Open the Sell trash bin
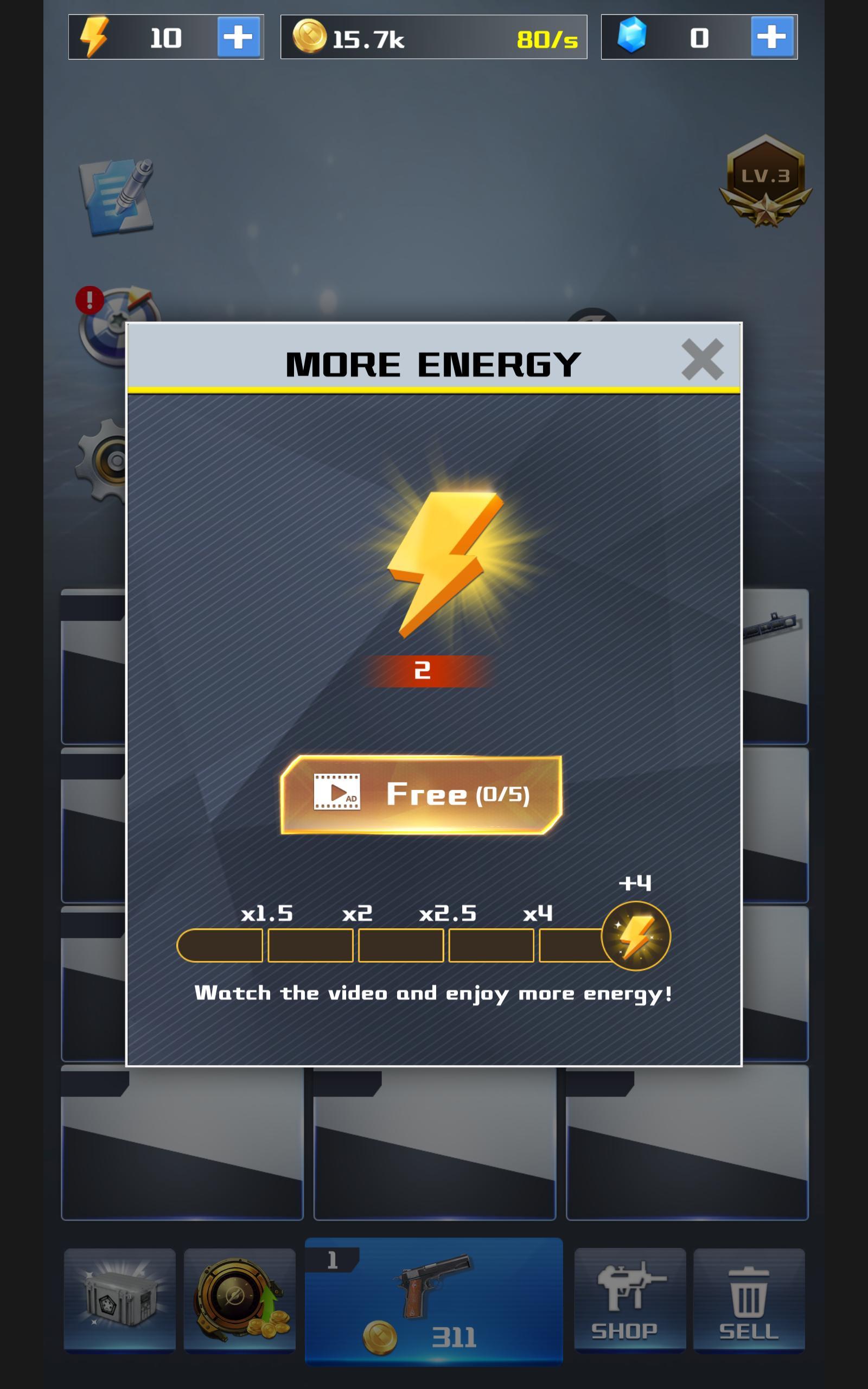The height and width of the screenshot is (1389, 868). click(749, 1300)
